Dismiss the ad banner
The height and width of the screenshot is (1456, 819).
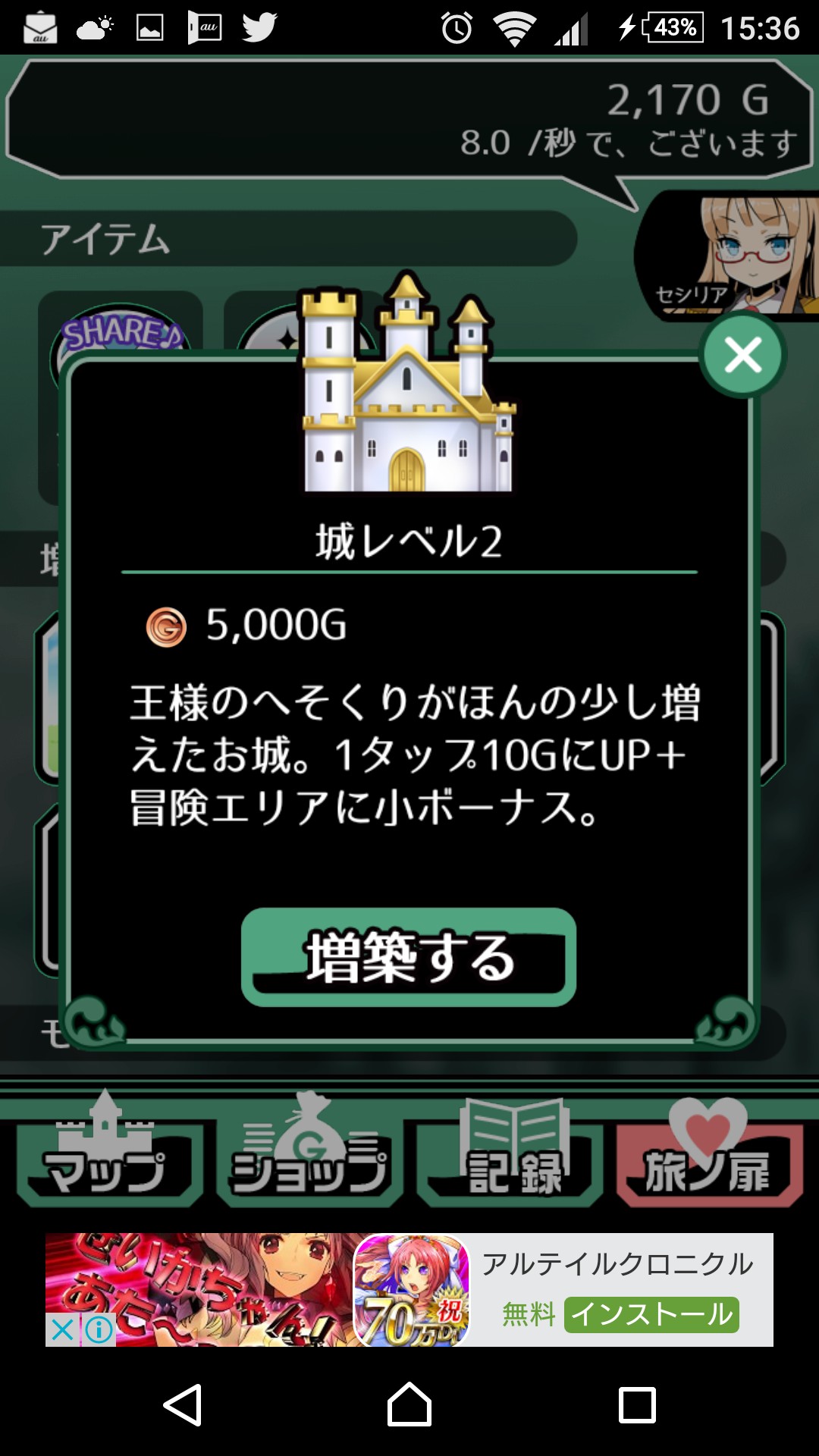tap(63, 1329)
